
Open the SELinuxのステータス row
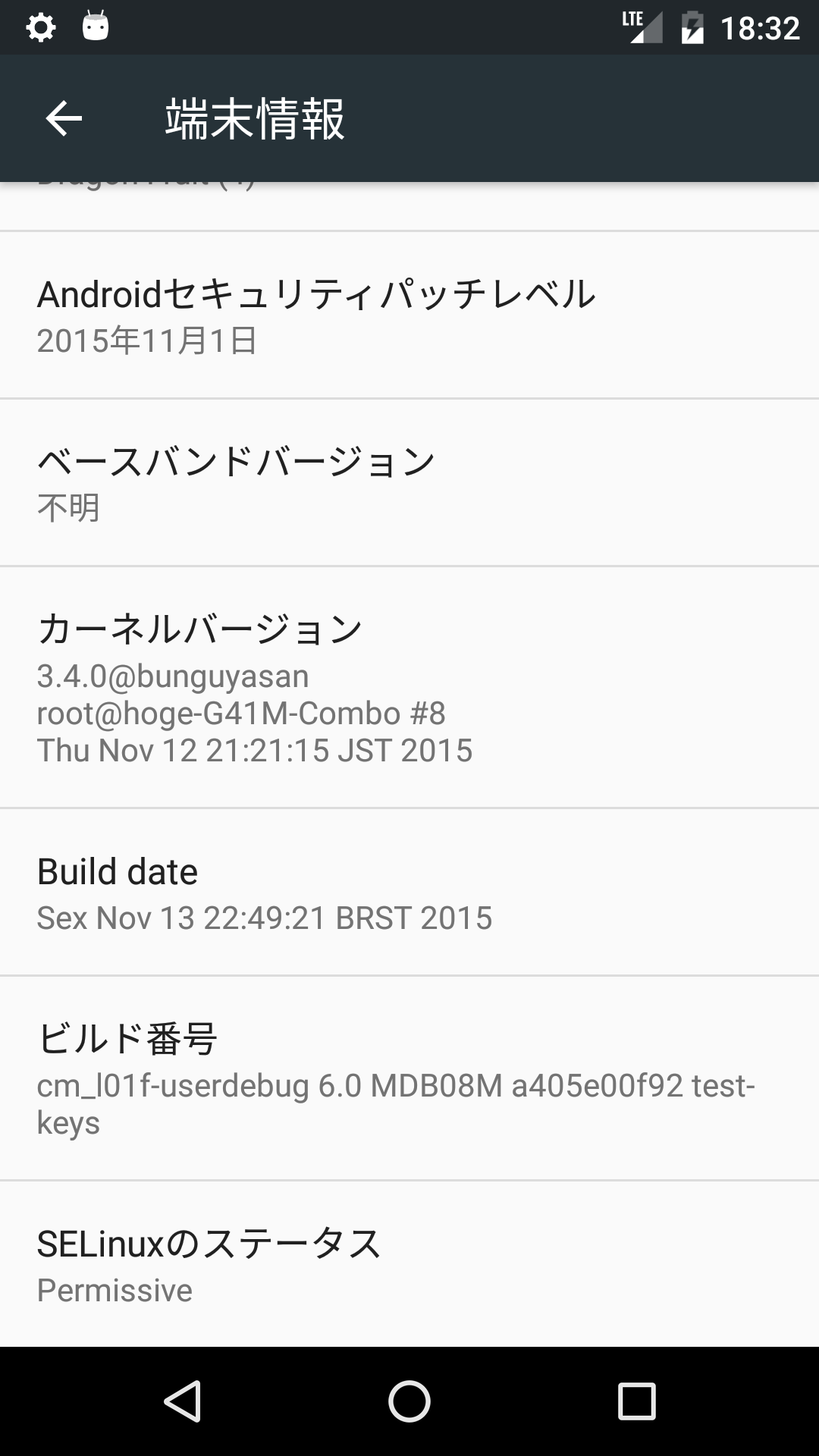coord(409,1264)
